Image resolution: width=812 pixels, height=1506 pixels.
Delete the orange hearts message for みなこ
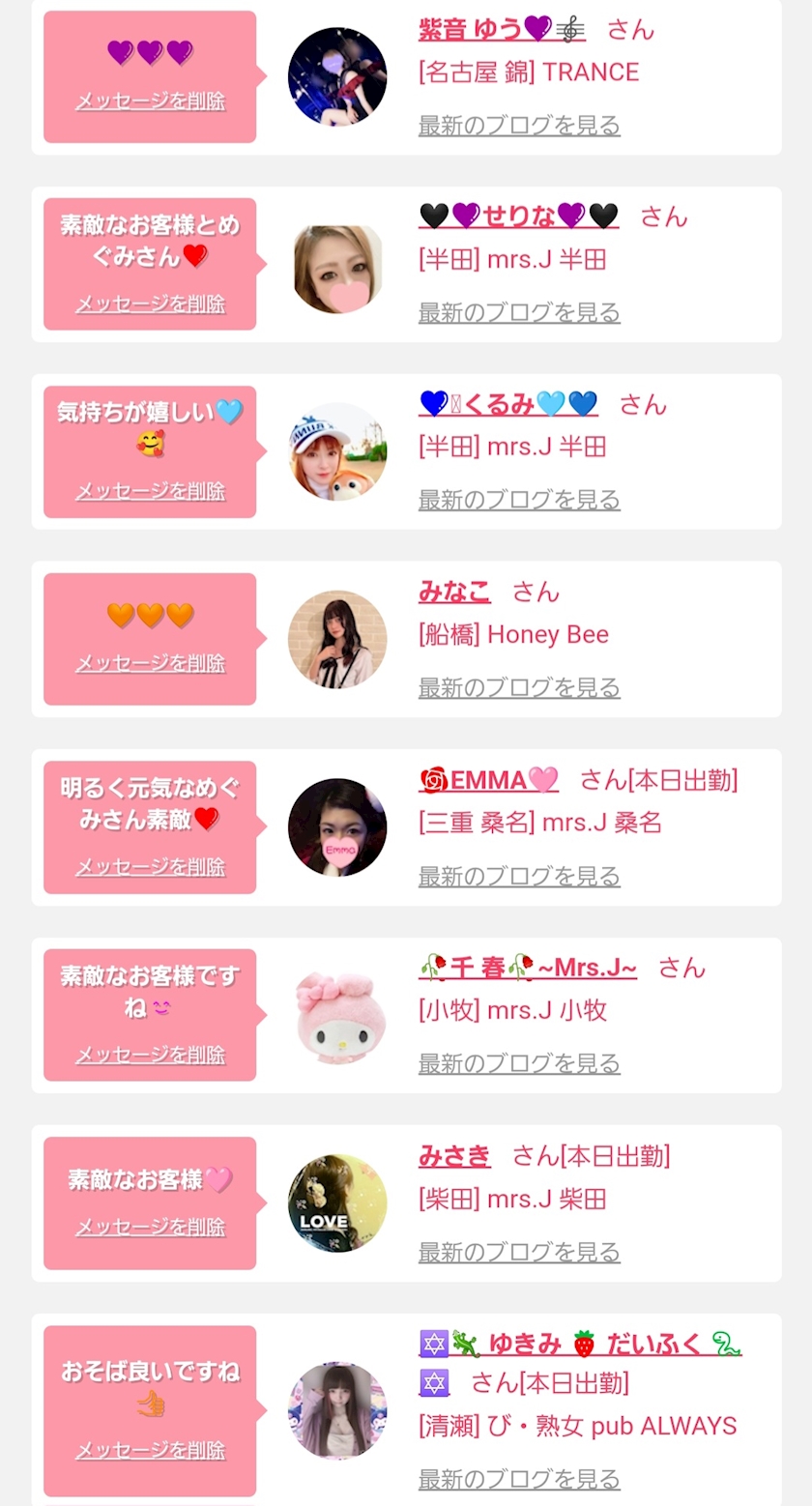[150, 663]
